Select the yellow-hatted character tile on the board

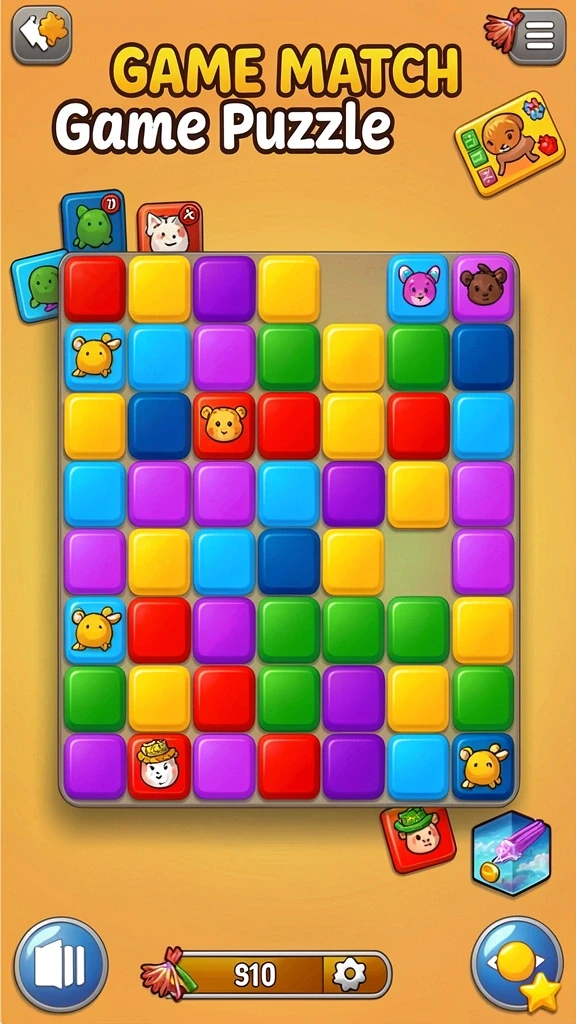pos(159,766)
